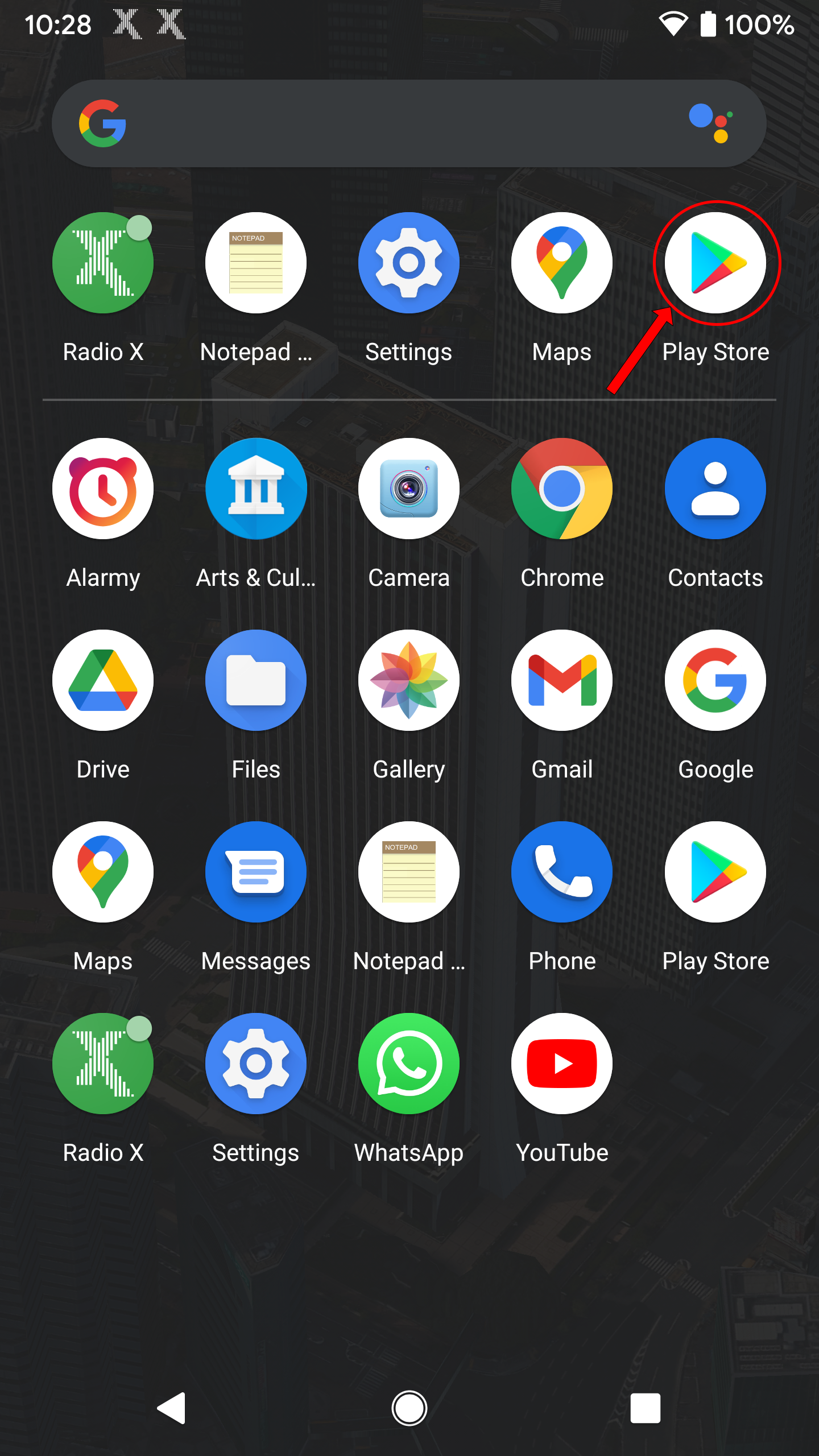Launch the Google app
The image size is (819, 1456).
coord(715,681)
